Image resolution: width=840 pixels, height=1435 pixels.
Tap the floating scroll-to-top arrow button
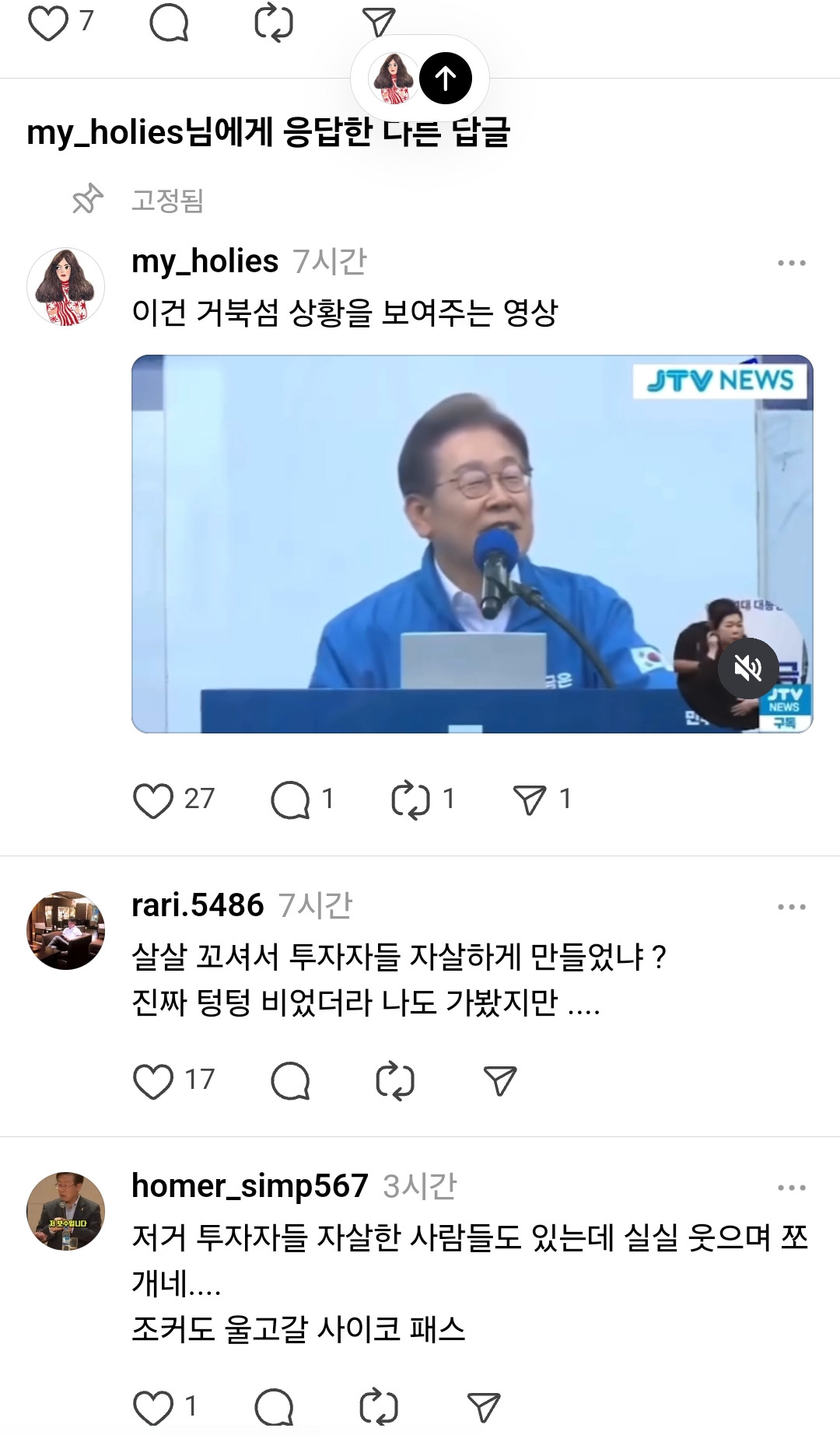pyautogui.click(x=446, y=78)
